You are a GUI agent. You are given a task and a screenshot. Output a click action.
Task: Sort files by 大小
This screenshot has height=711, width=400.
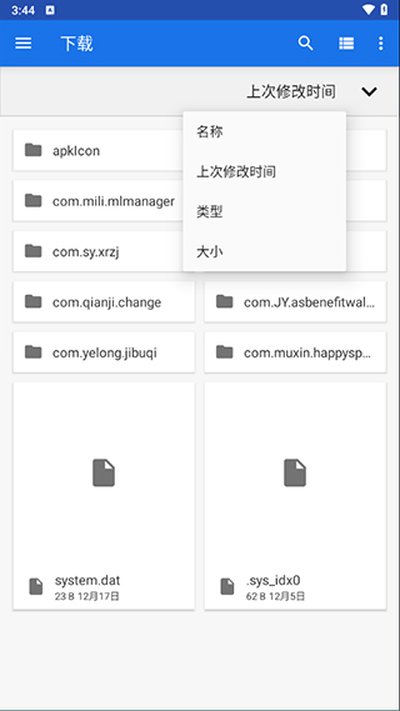click(264, 252)
